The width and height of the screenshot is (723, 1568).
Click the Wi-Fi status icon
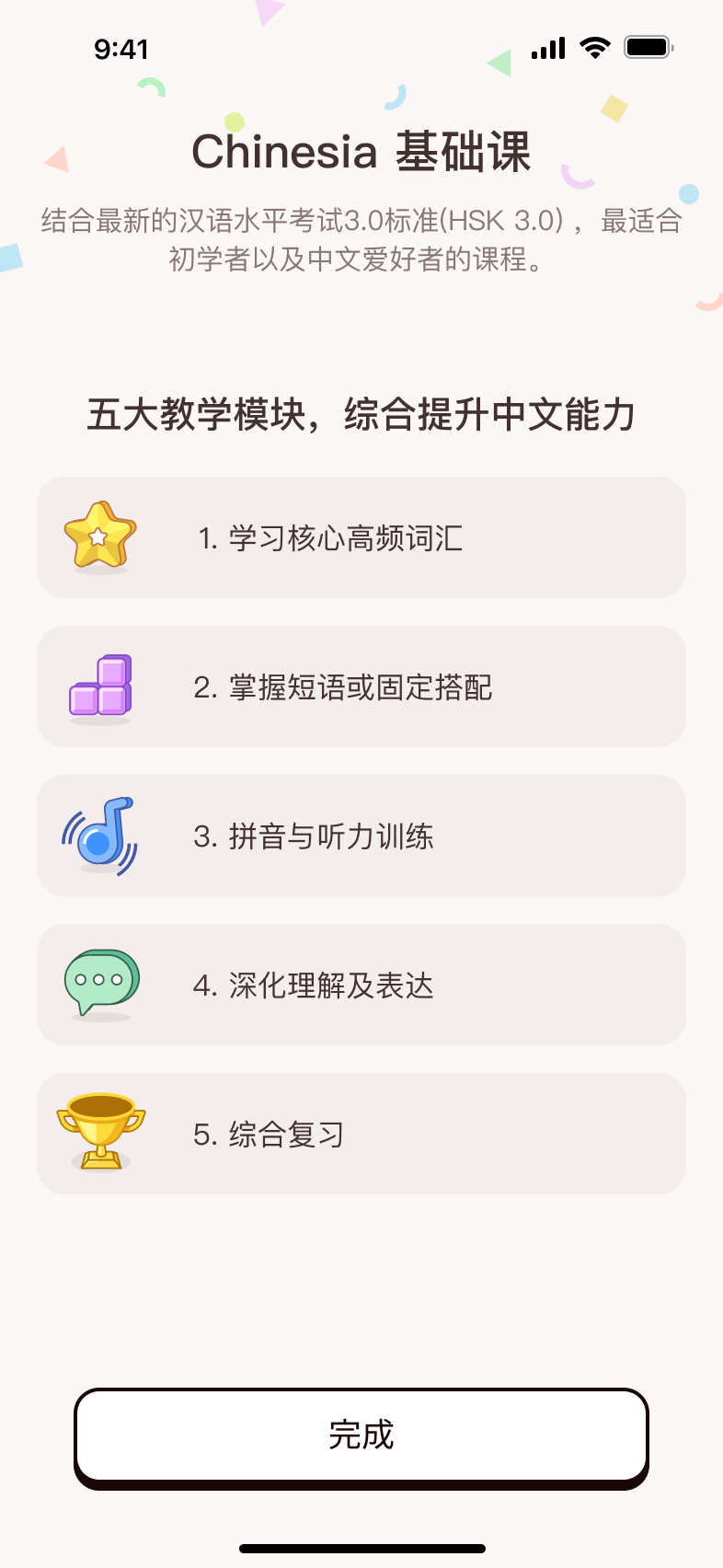point(594,47)
